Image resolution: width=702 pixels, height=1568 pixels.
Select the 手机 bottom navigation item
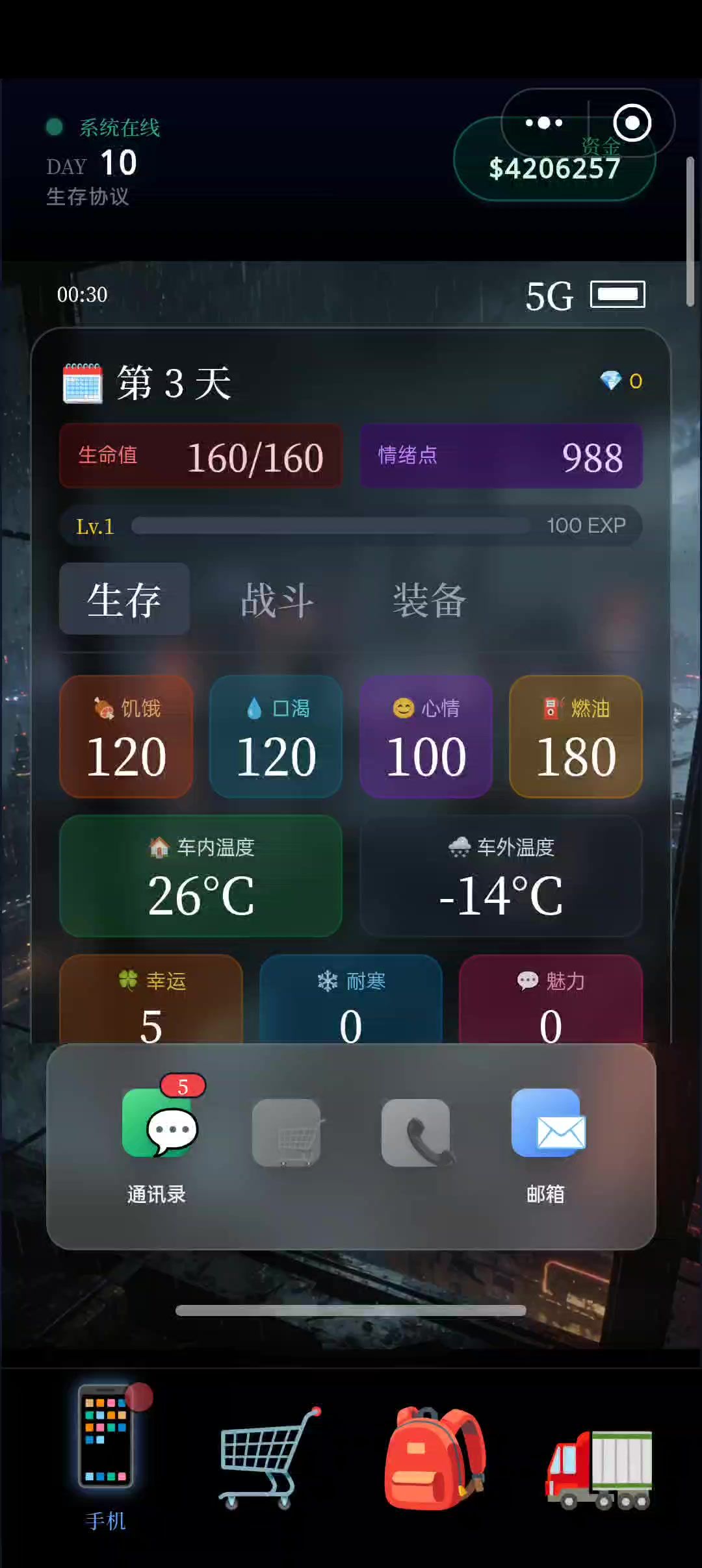point(105,1455)
